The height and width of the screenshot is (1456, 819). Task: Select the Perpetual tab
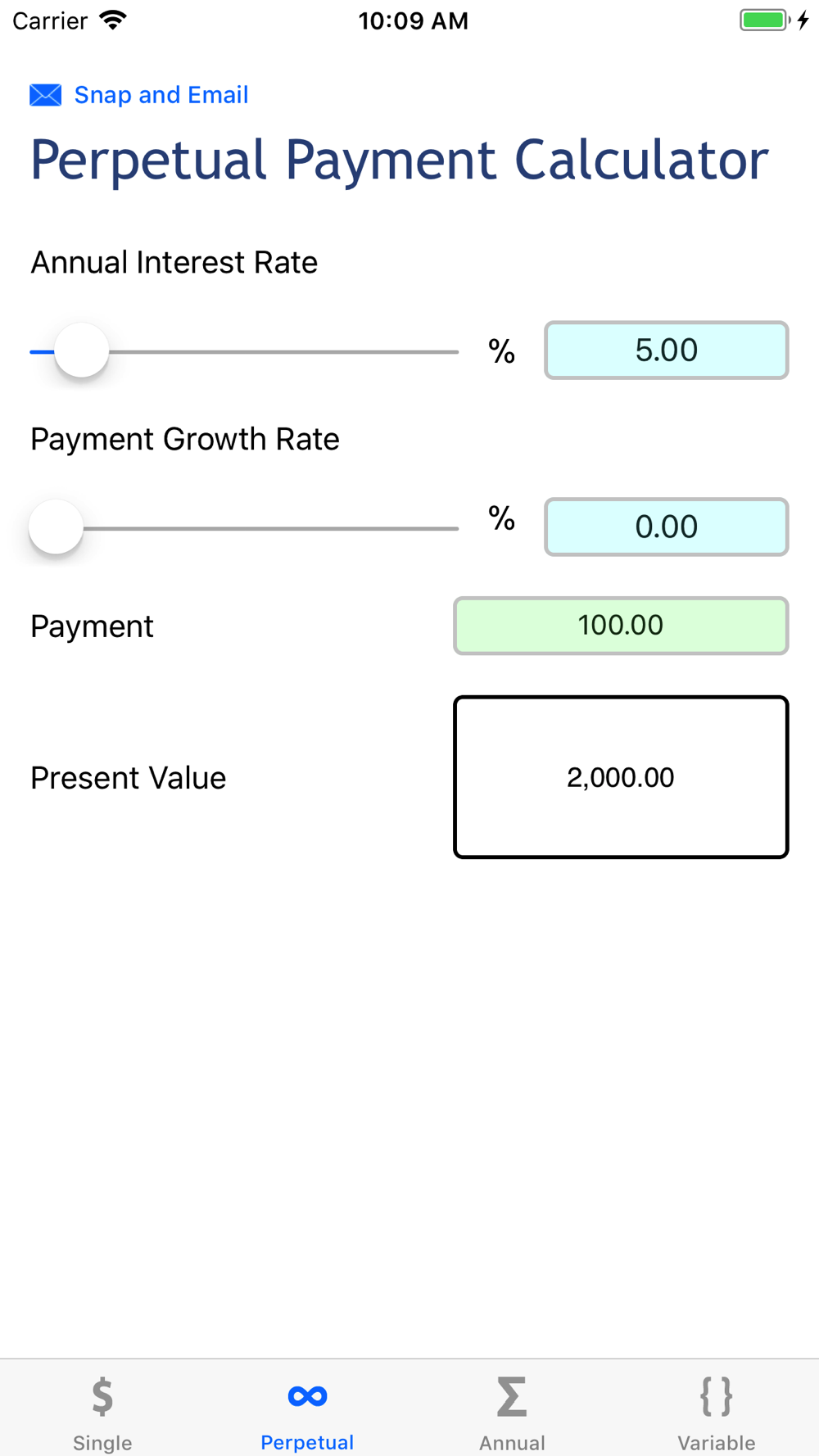pyautogui.click(x=307, y=1410)
